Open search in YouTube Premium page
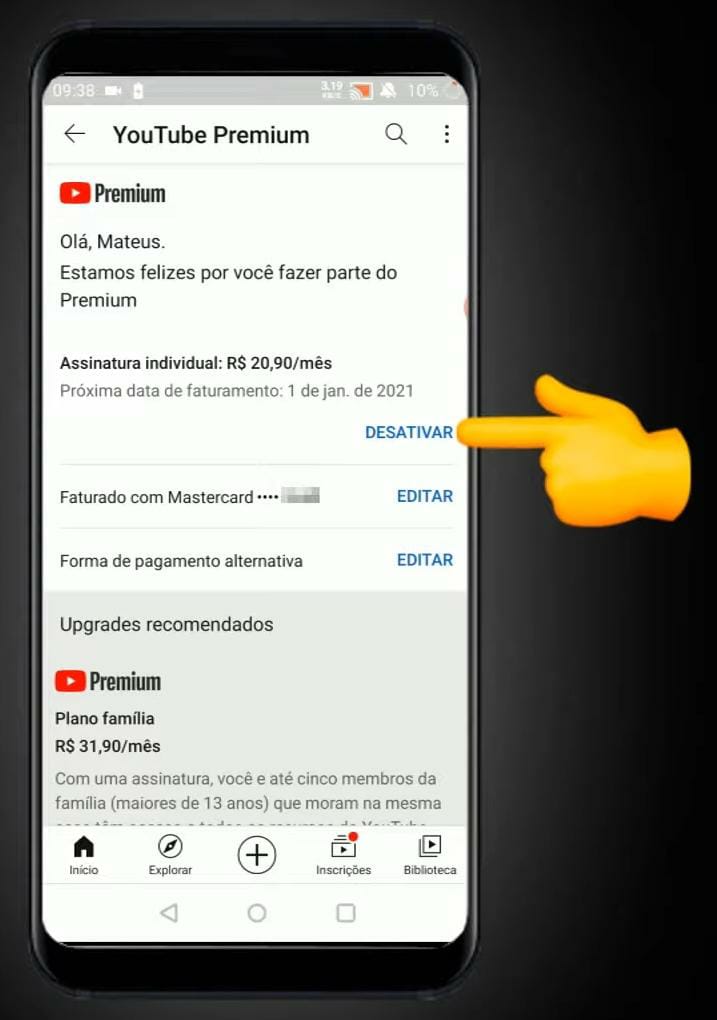 coord(396,134)
